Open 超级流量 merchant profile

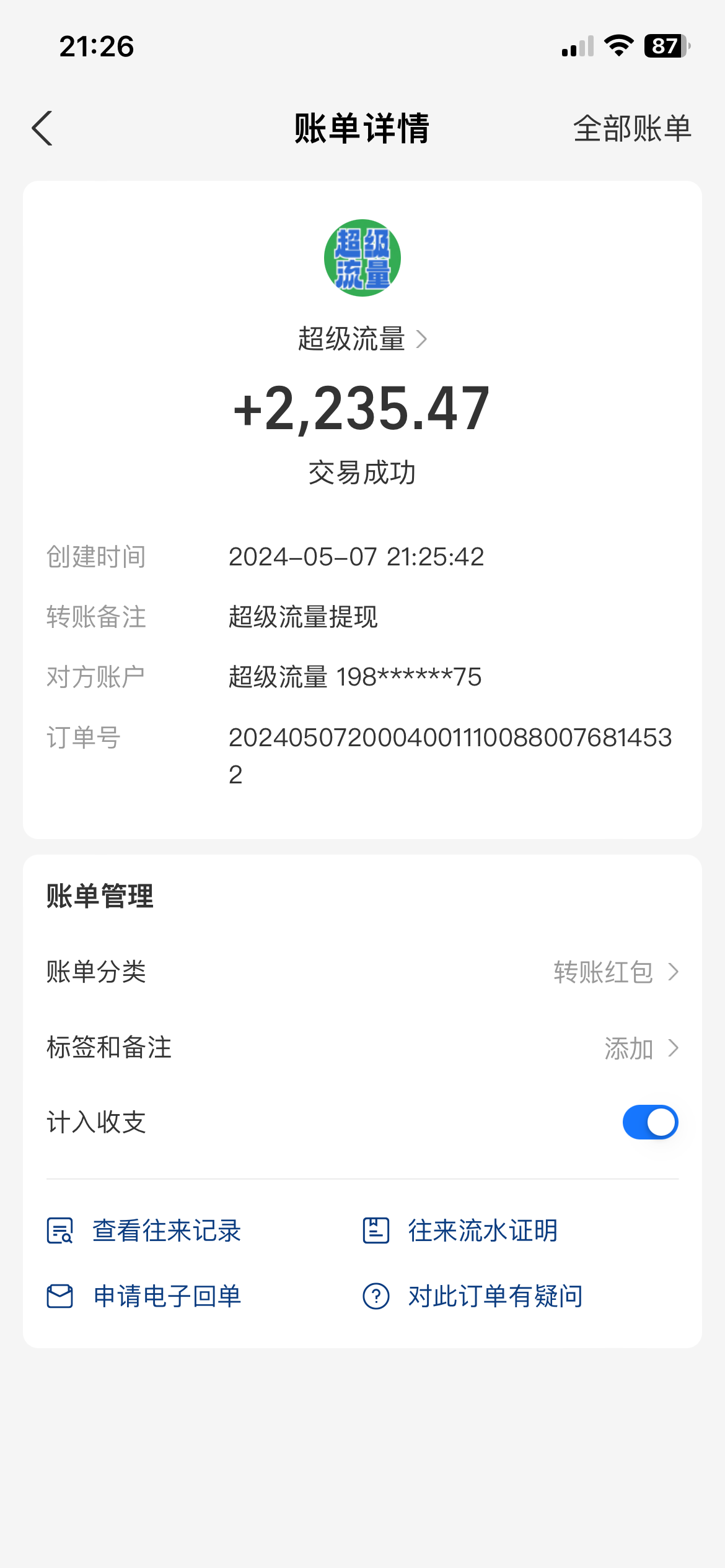coord(362,339)
